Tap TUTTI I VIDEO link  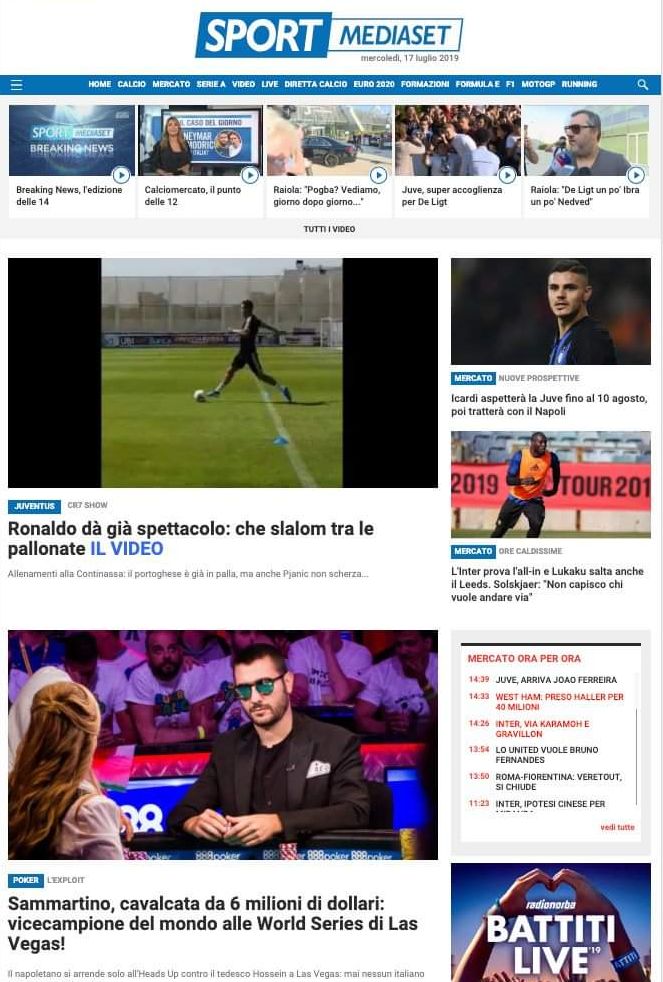point(329,229)
